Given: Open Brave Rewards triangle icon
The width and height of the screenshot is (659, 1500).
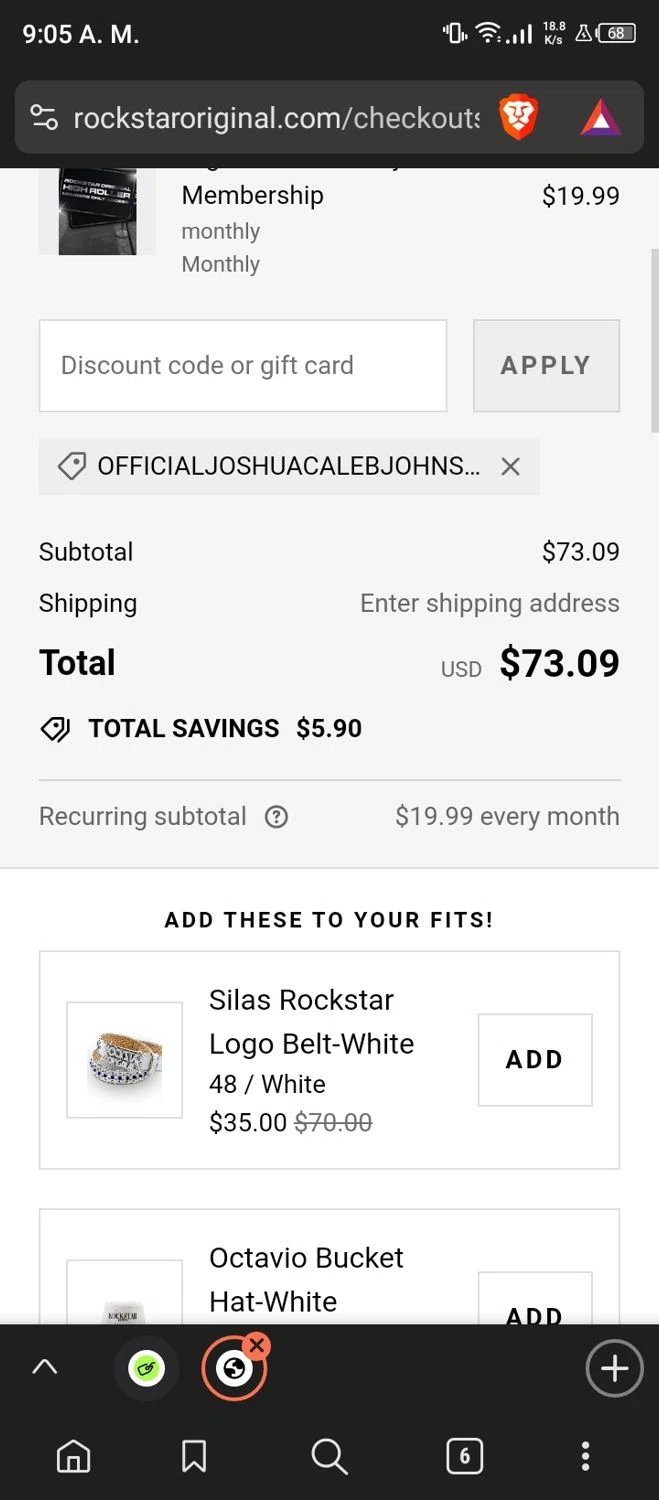Looking at the screenshot, I should point(601,118).
